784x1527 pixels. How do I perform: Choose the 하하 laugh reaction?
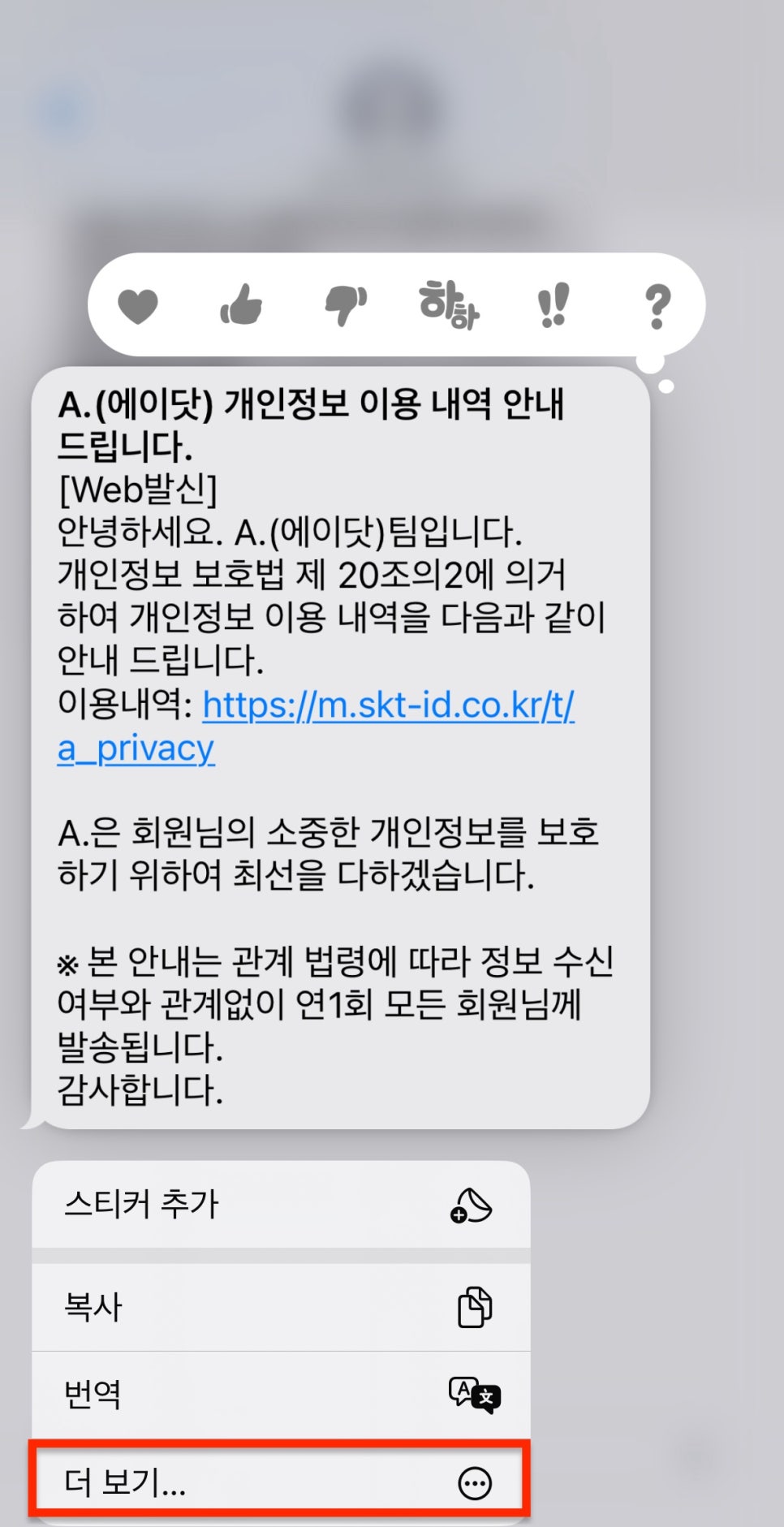[x=449, y=304]
